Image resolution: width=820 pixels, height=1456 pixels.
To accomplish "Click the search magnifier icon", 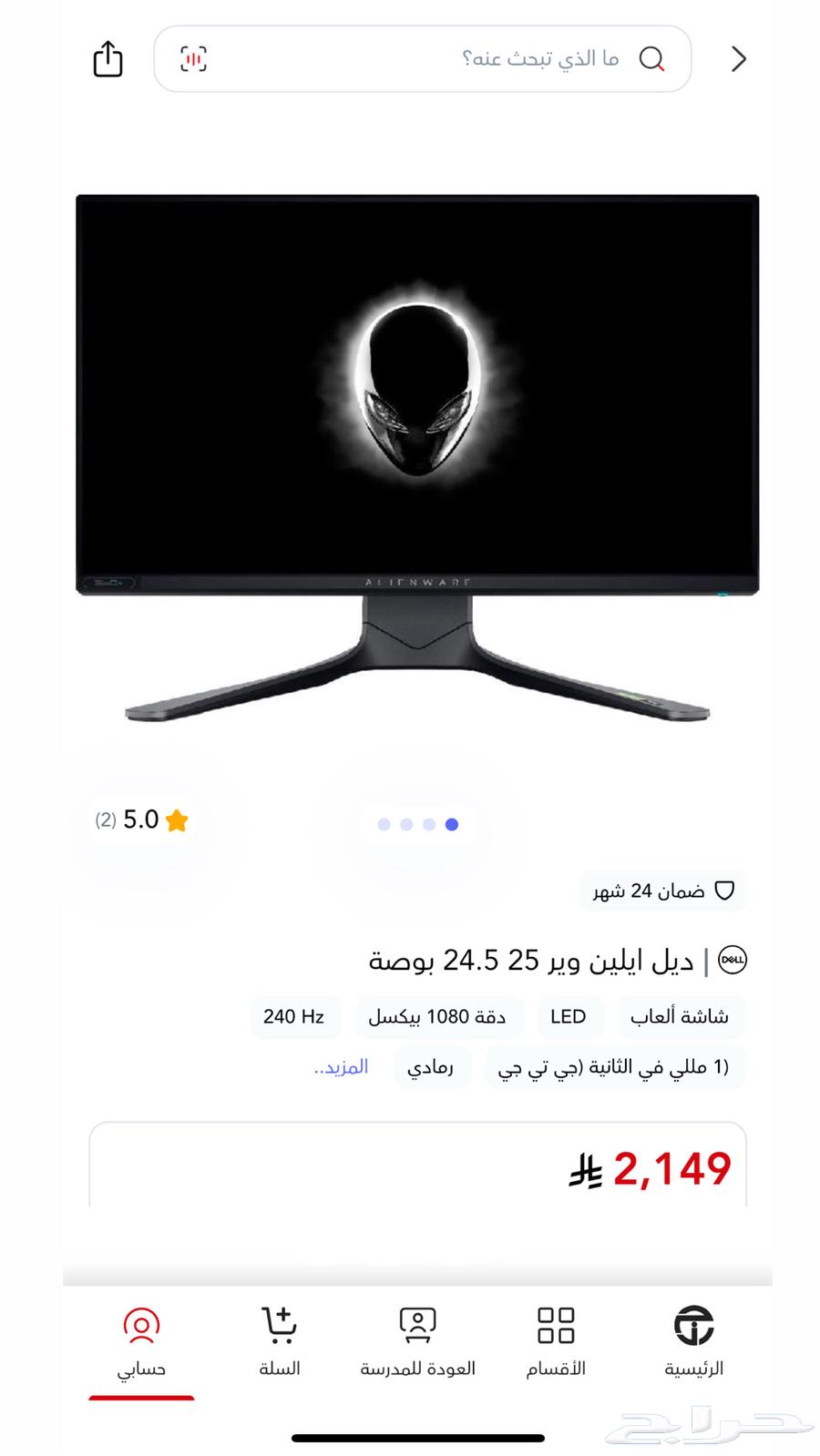I will (x=651, y=60).
